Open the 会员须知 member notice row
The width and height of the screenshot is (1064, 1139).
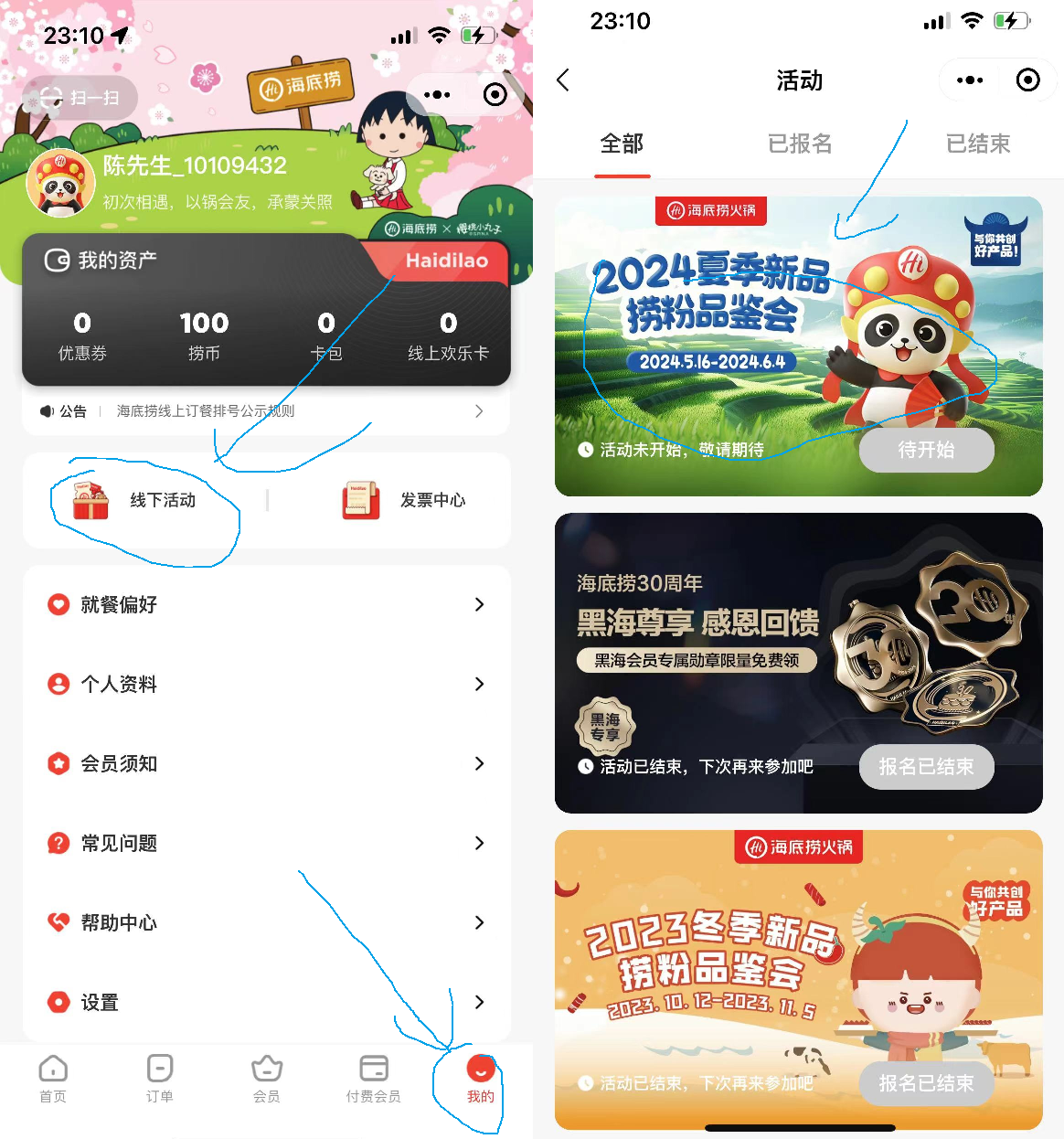click(x=265, y=763)
